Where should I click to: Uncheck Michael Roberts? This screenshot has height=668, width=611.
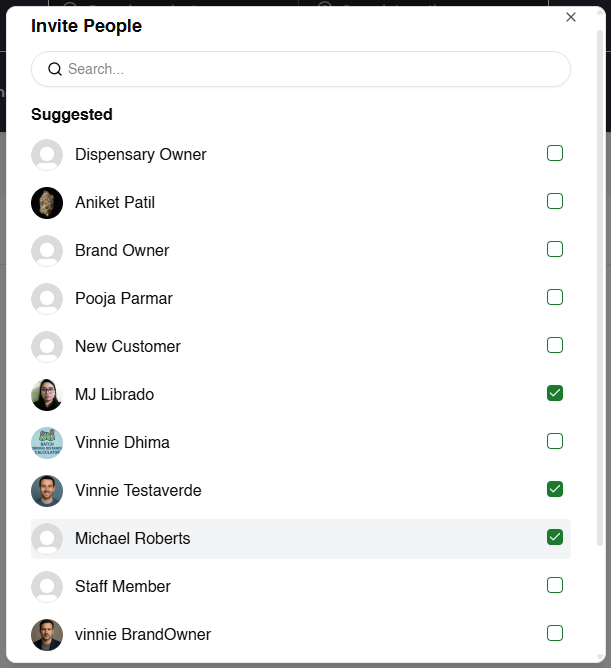(555, 537)
